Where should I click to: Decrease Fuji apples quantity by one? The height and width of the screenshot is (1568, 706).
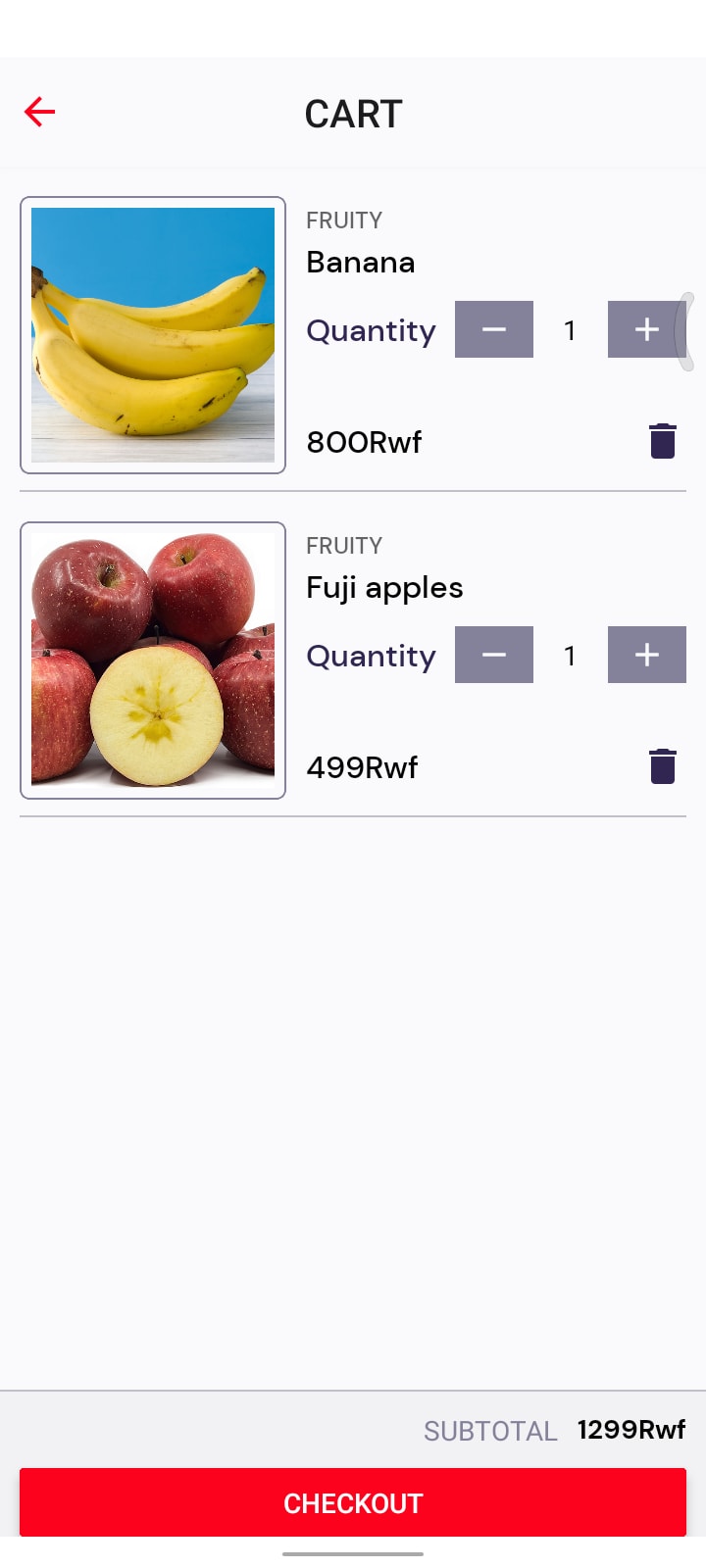pyautogui.click(x=494, y=655)
